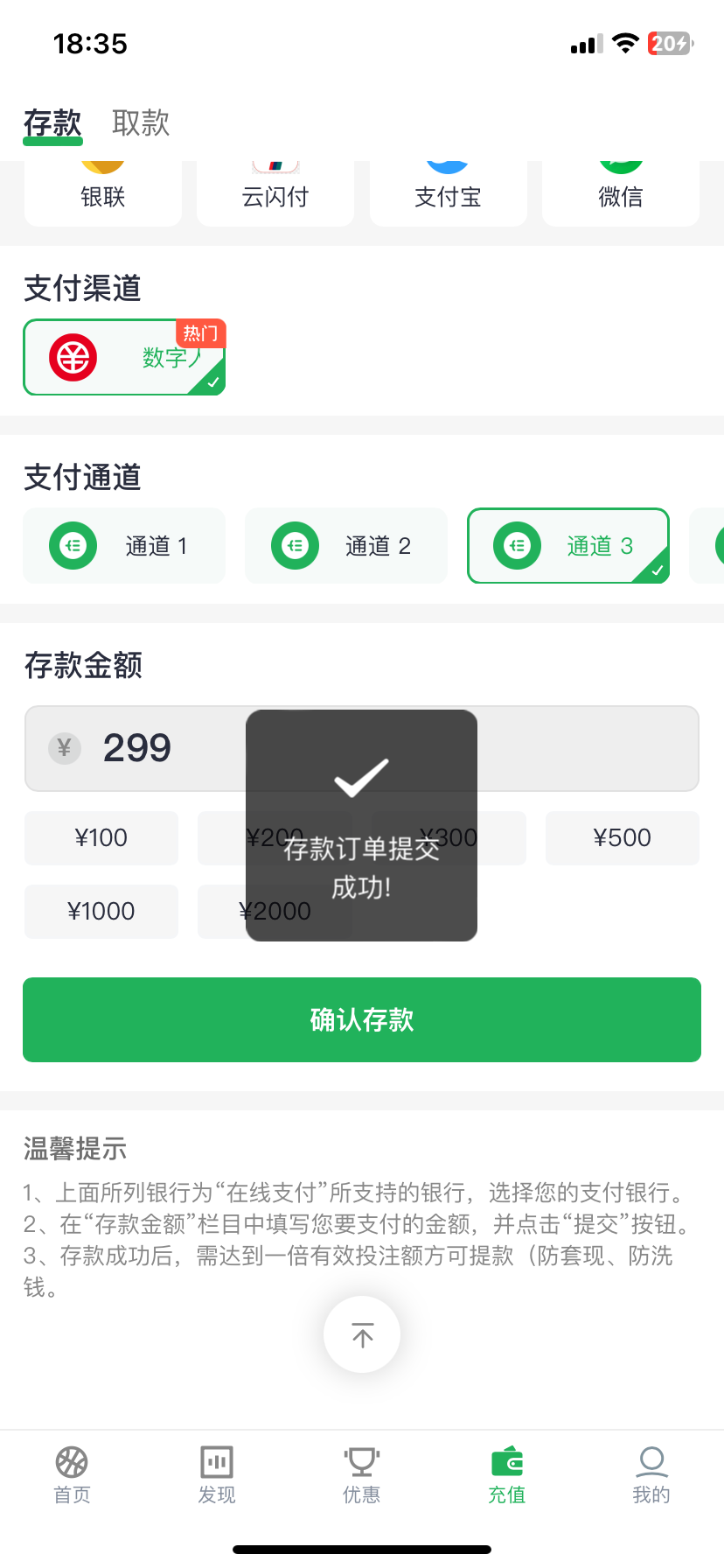Viewport: 724px width, 1568px height.
Task: Select 通道 3
Action: click(568, 546)
